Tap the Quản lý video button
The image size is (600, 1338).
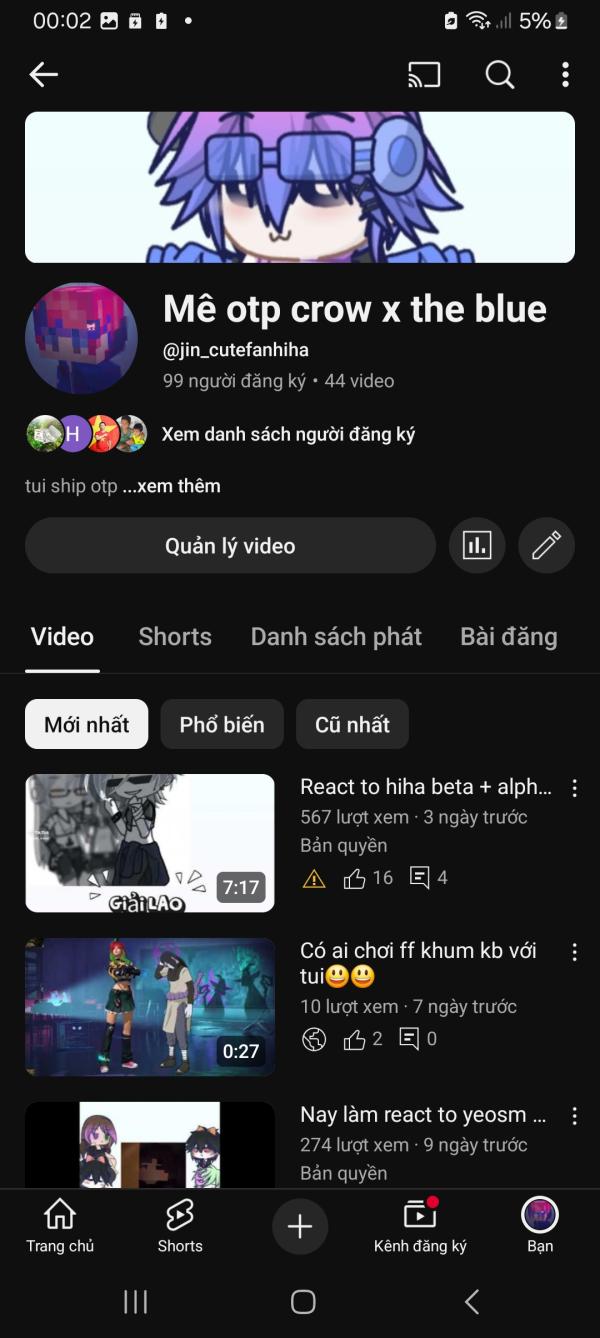click(x=230, y=546)
